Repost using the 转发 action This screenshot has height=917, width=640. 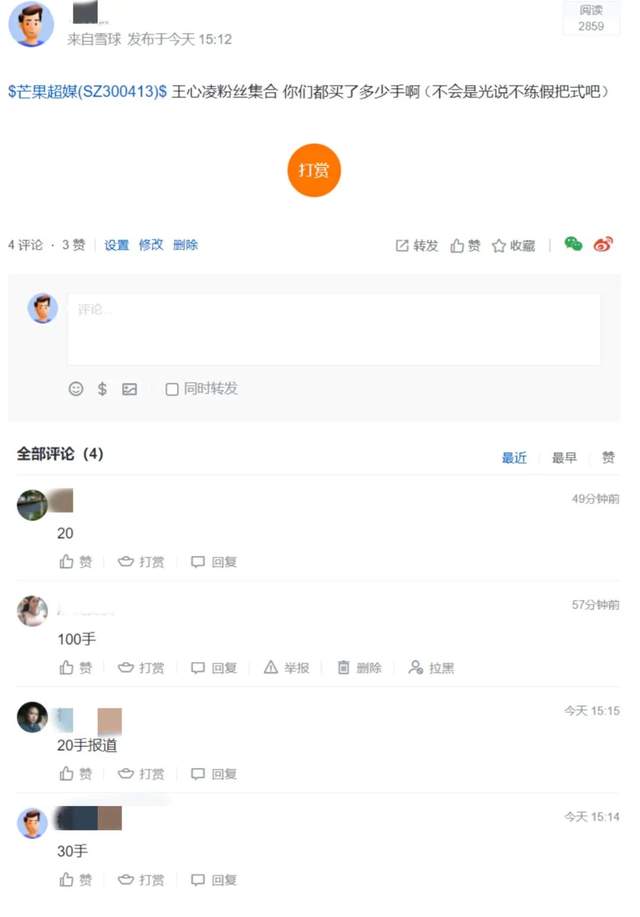tap(417, 246)
